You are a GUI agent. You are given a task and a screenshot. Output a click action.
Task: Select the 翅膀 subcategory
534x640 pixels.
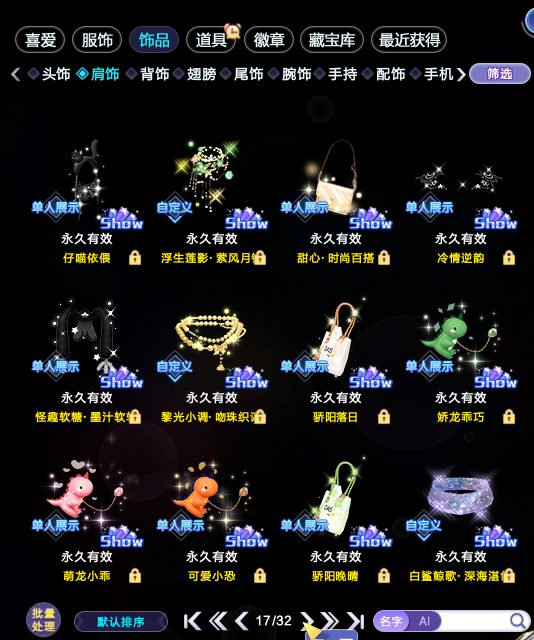[195, 74]
